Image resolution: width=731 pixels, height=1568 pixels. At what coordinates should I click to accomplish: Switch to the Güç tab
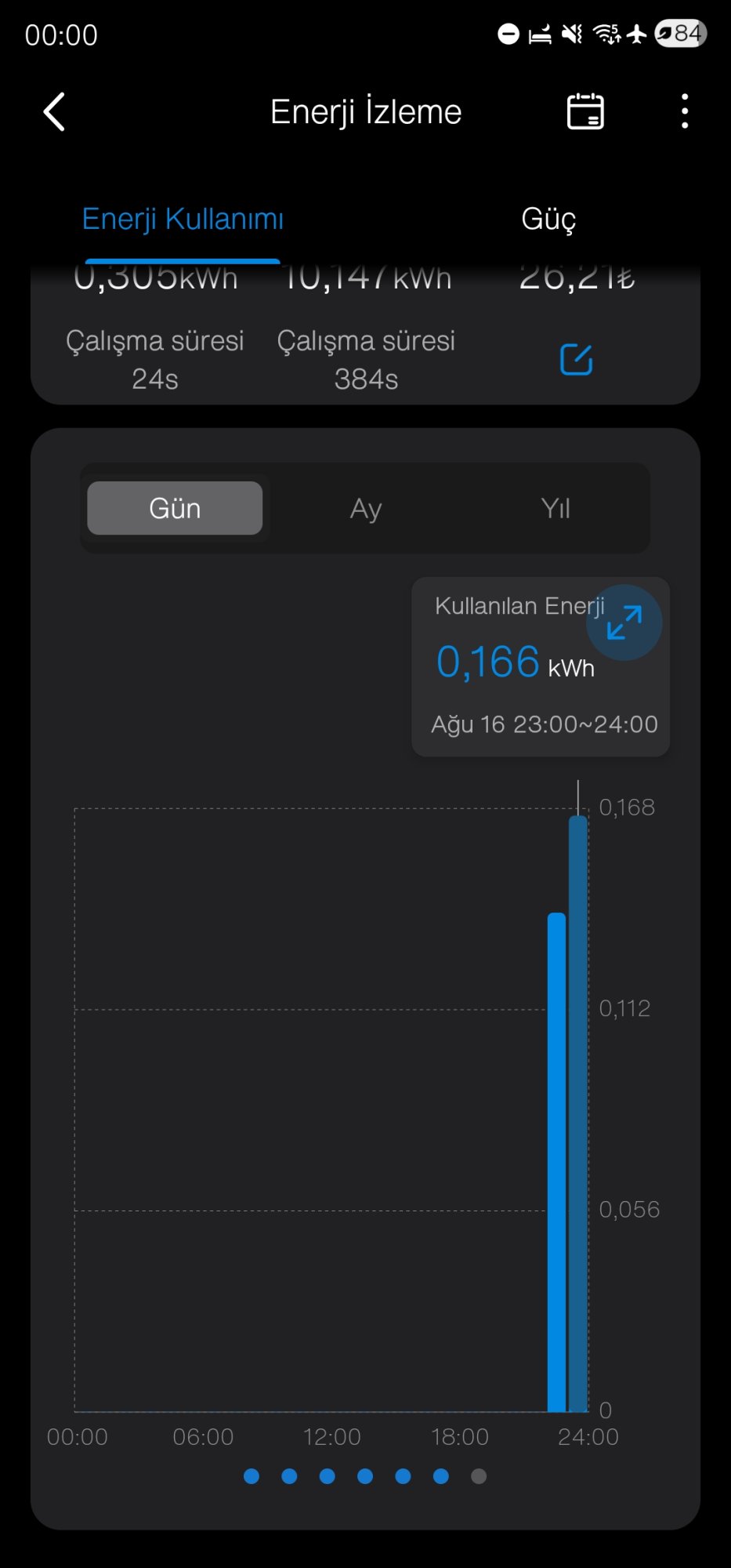(x=548, y=219)
